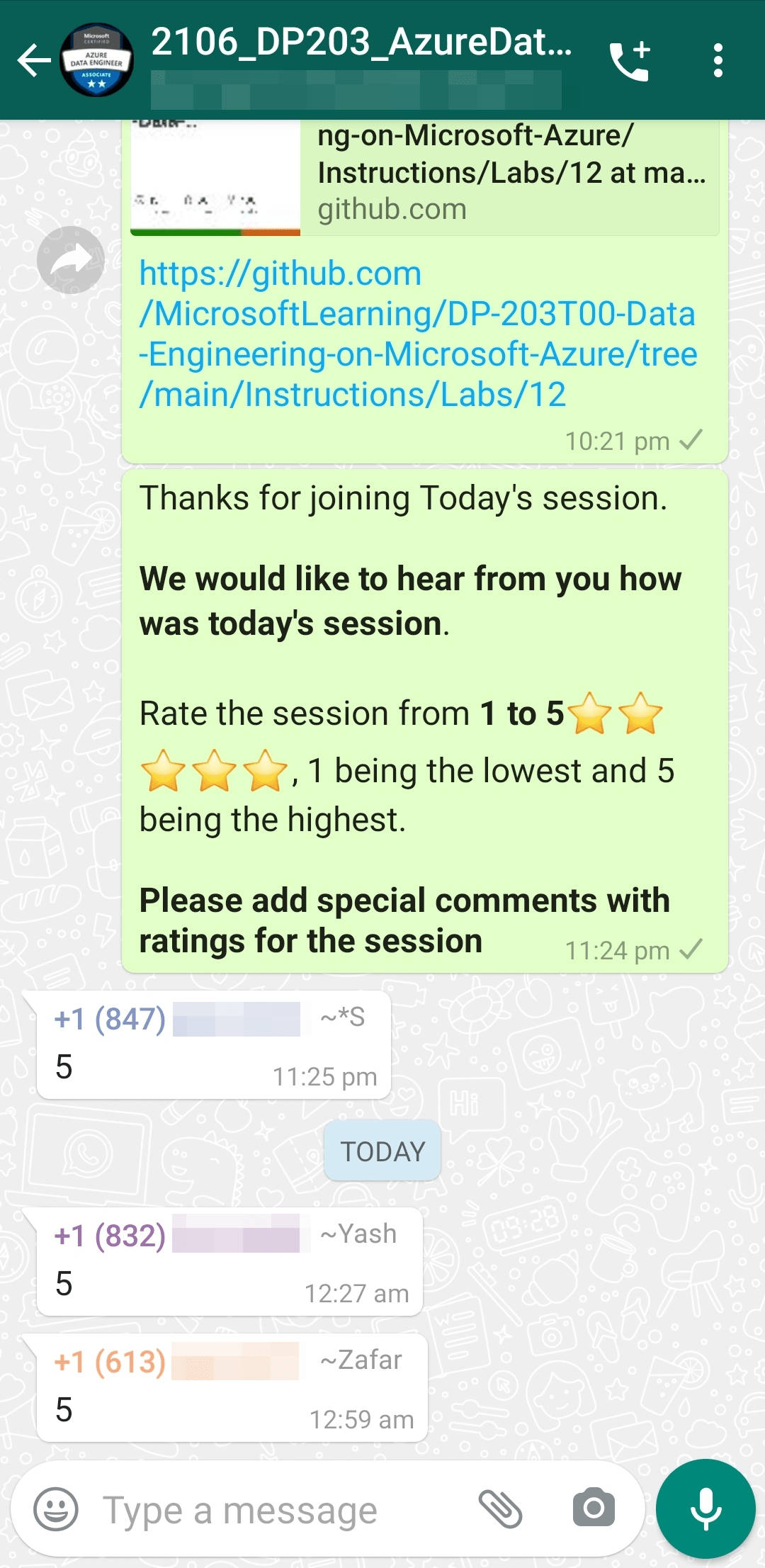765x1568 pixels.
Task: Open the camera to send a photo
Action: 594,1508
